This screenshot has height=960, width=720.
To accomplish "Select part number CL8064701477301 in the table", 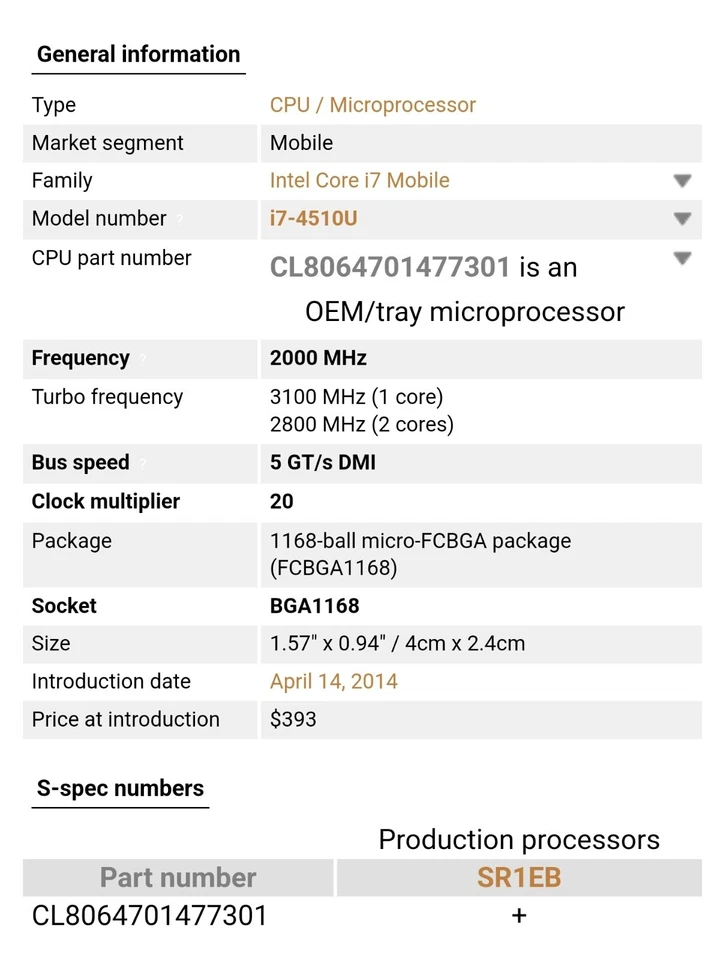I will [147, 915].
